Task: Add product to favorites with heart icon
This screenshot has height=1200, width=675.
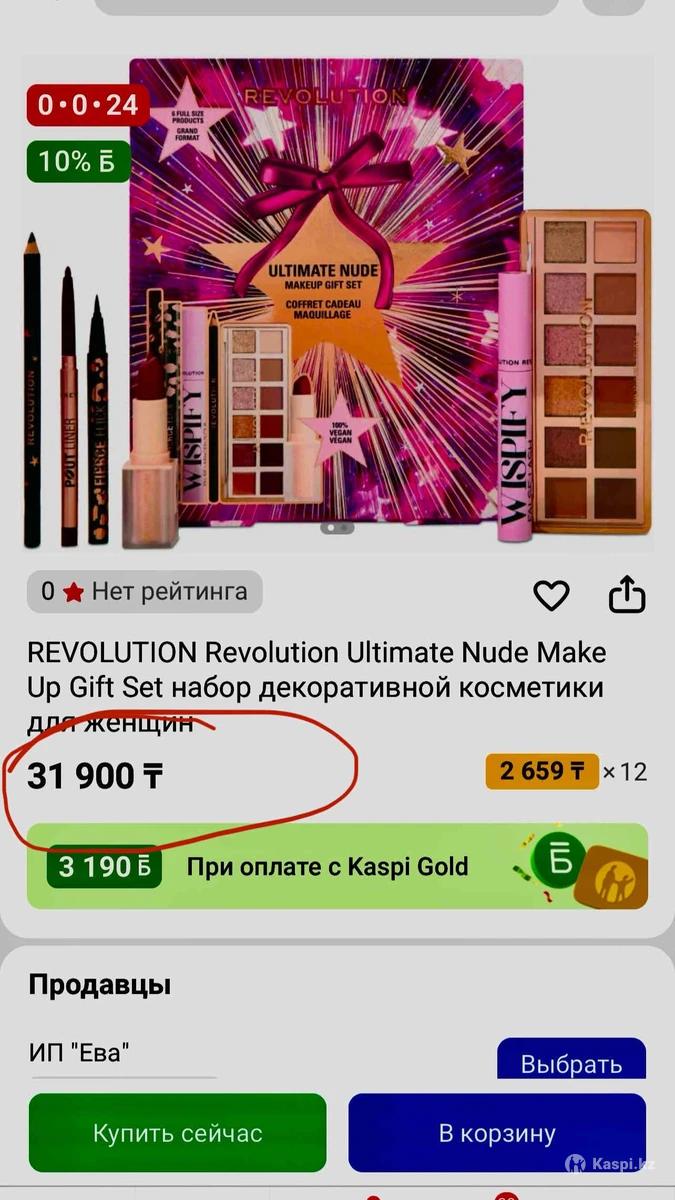Action: (x=551, y=596)
